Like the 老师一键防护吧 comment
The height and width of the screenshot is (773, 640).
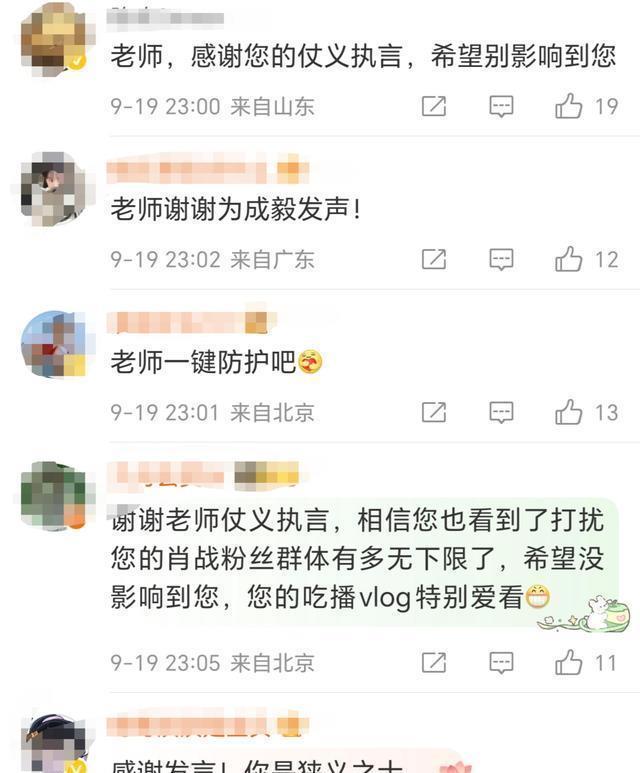[569, 411]
